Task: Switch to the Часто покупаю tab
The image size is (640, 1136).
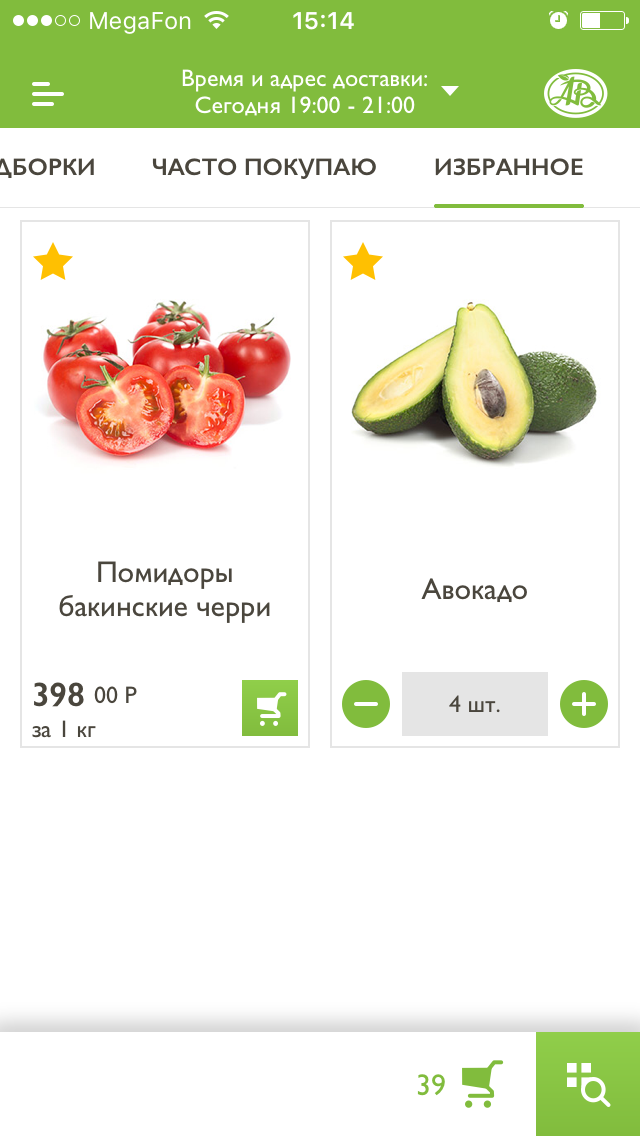Action: [x=264, y=167]
